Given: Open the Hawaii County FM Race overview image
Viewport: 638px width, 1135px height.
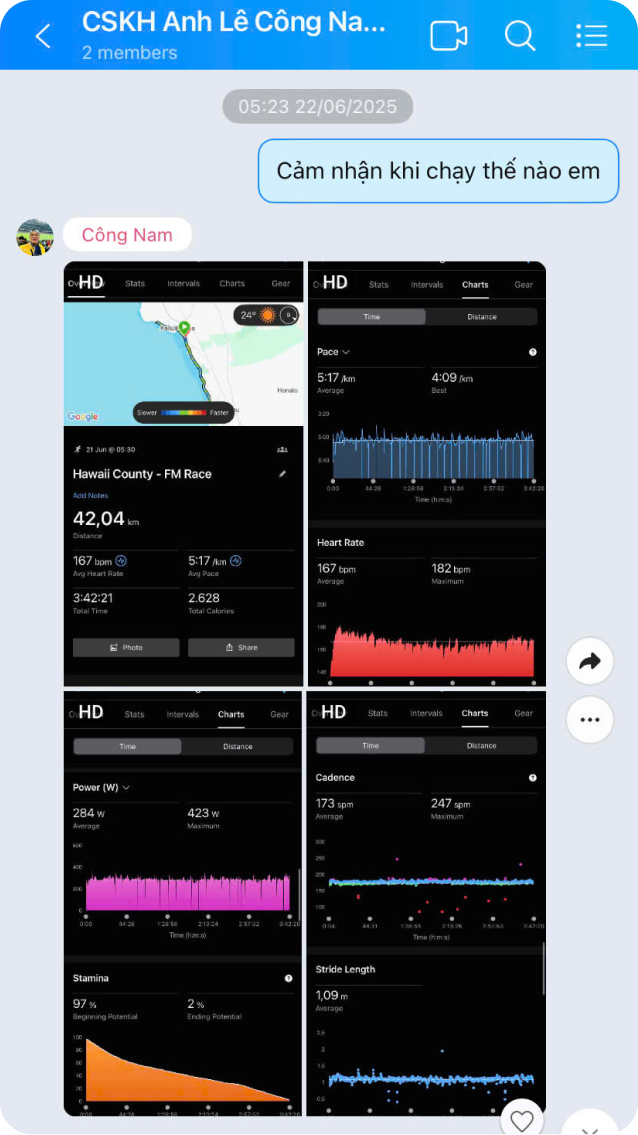Looking at the screenshot, I should [x=184, y=473].
